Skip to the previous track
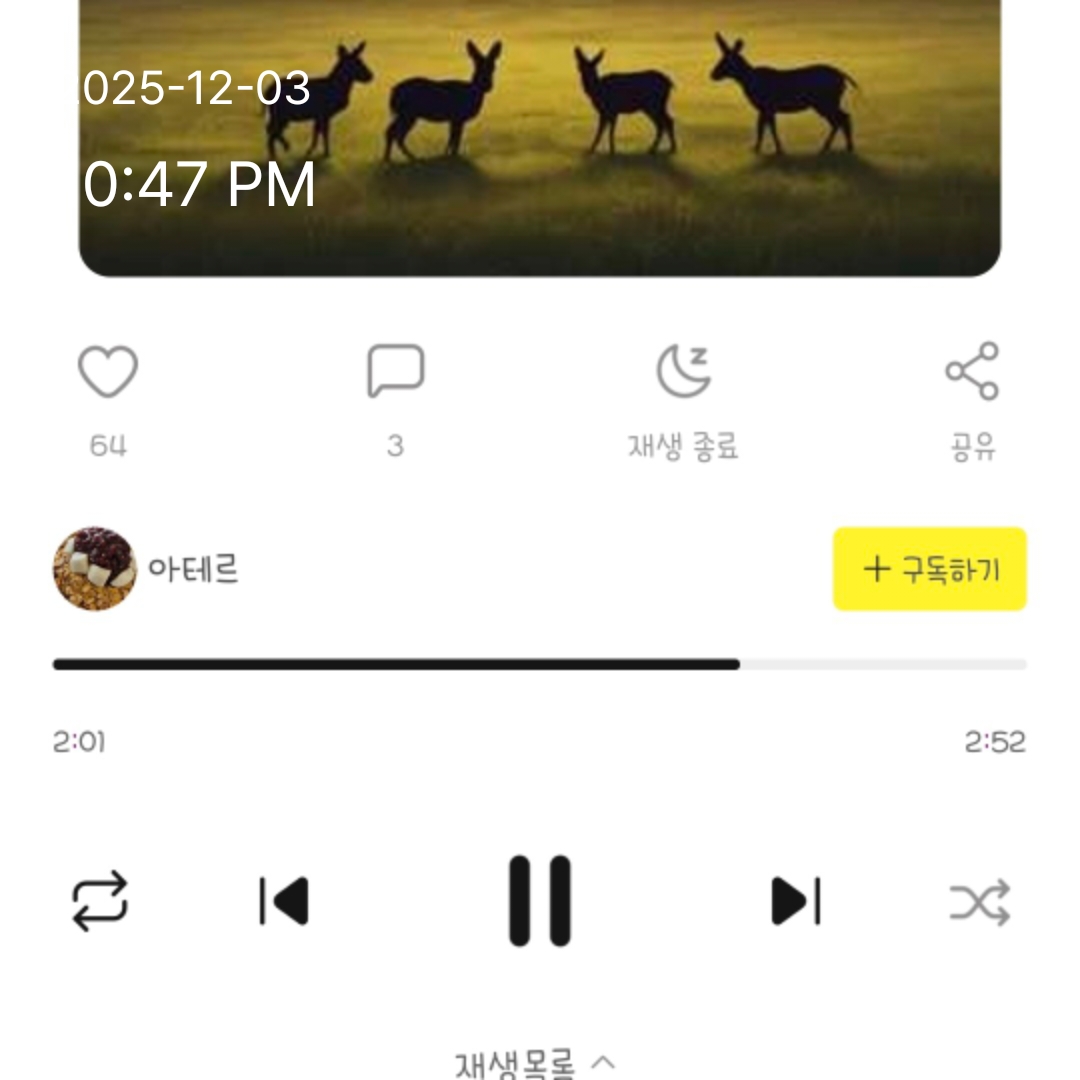1080x1080 pixels. pyautogui.click(x=285, y=901)
